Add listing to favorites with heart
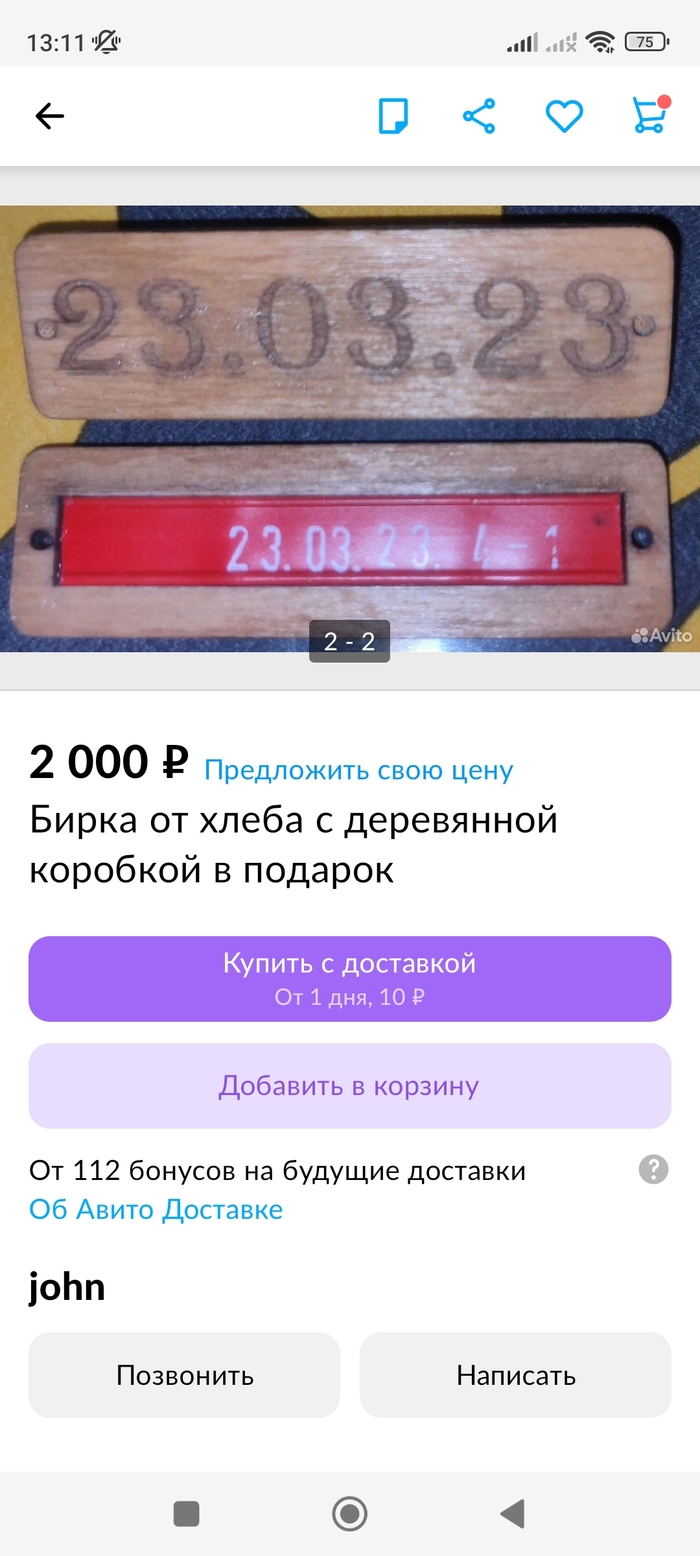This screenshot has height=1556, width=700. coord(564,116)
